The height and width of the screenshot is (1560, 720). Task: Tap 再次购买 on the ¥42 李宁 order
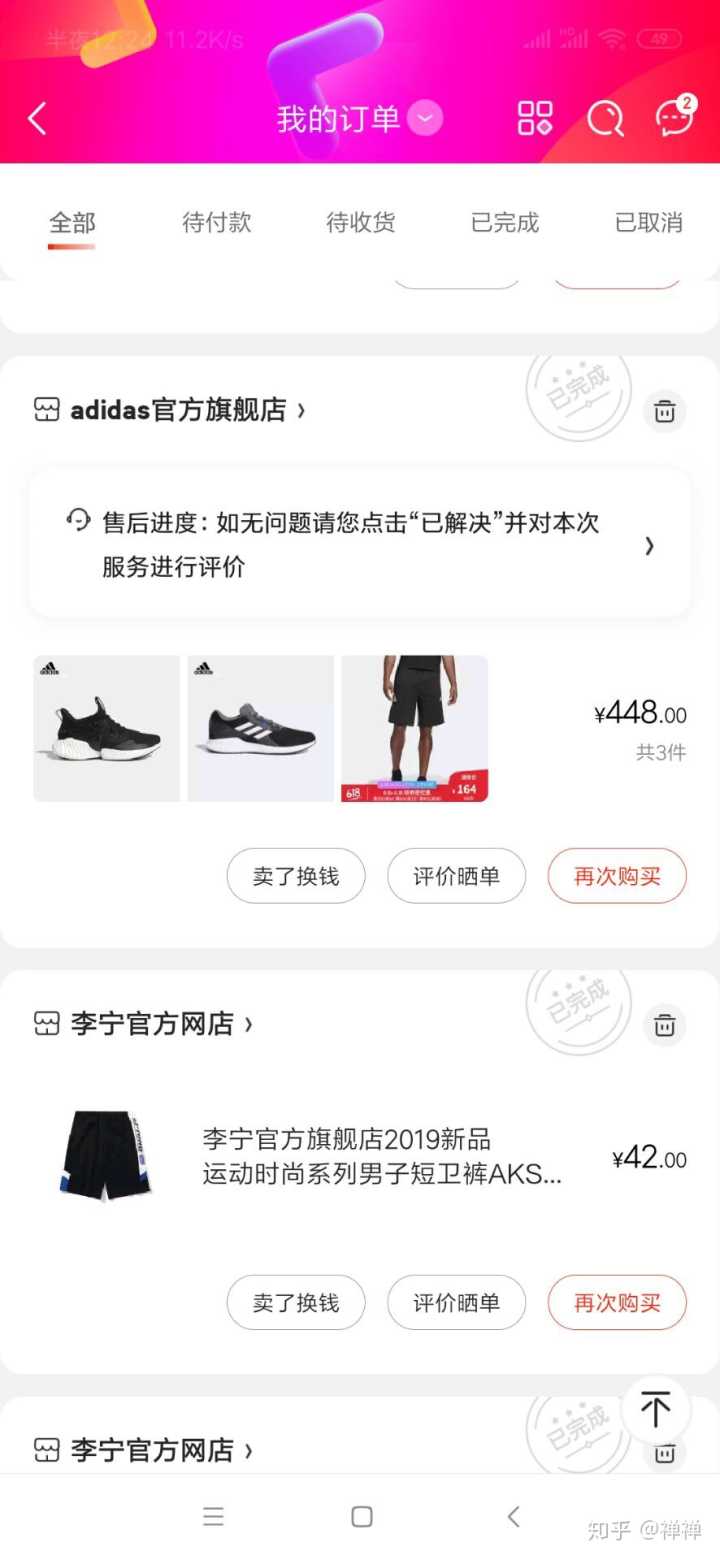point(617,1302)
